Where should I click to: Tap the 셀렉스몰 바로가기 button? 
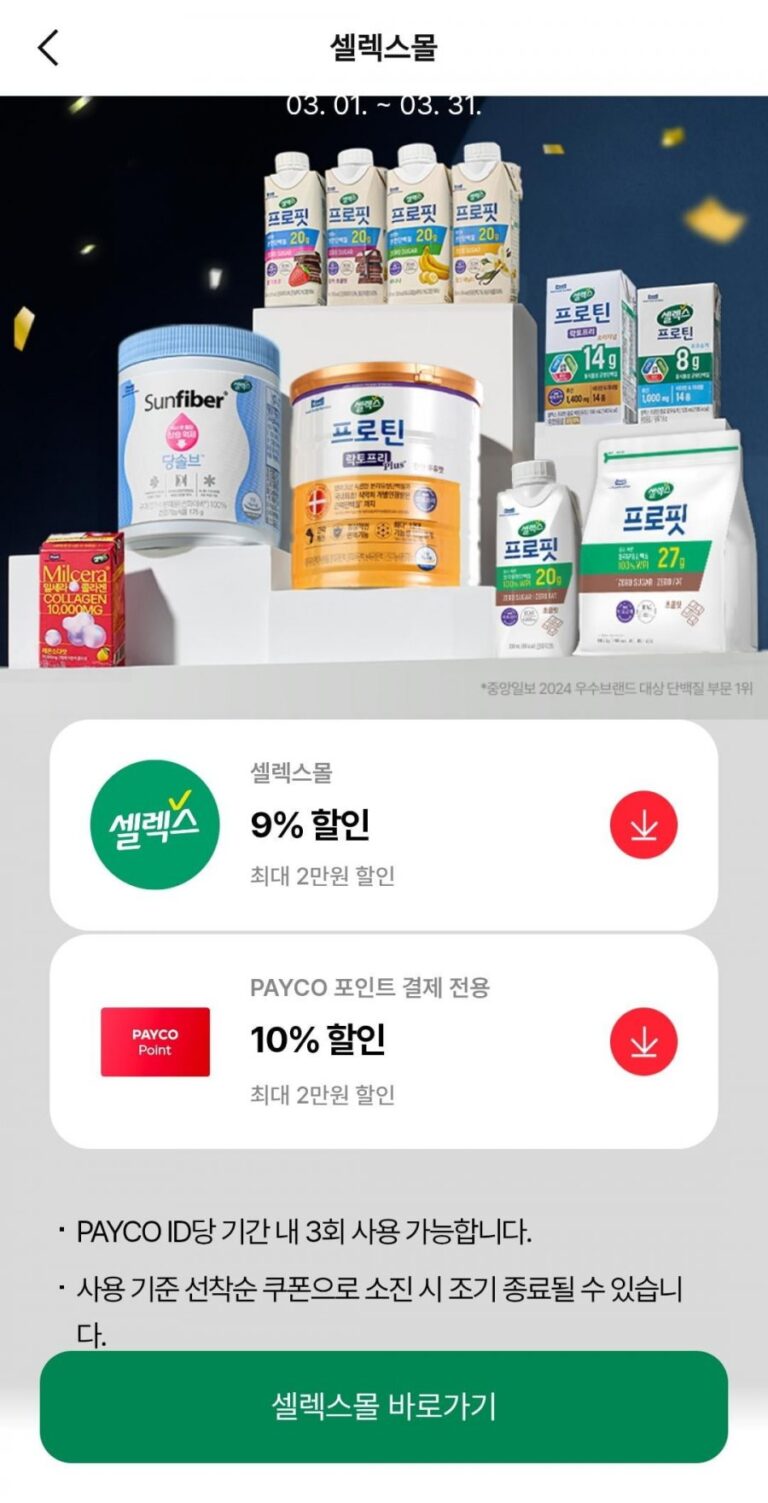[384, 1406]
